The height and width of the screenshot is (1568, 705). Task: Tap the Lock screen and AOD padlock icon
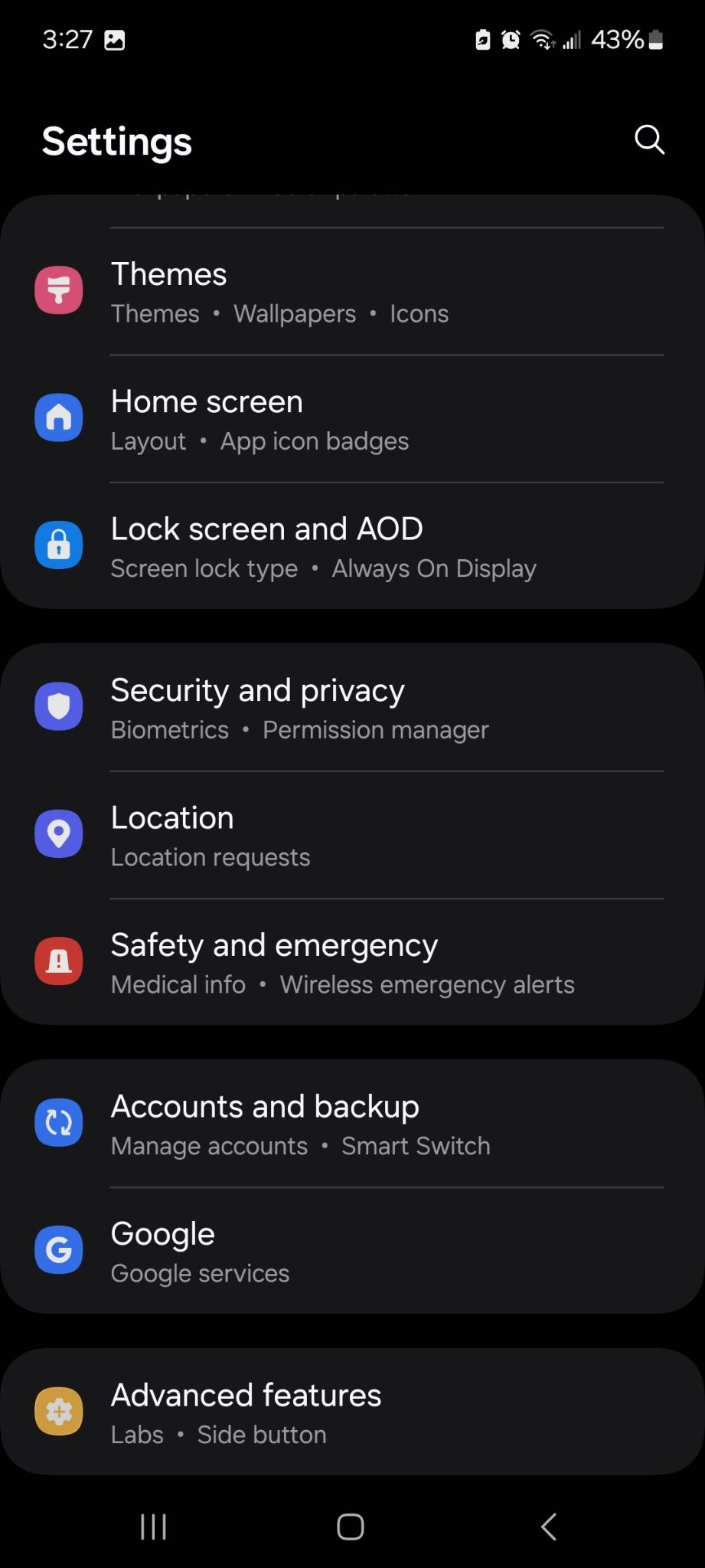(x=58, y=545)
